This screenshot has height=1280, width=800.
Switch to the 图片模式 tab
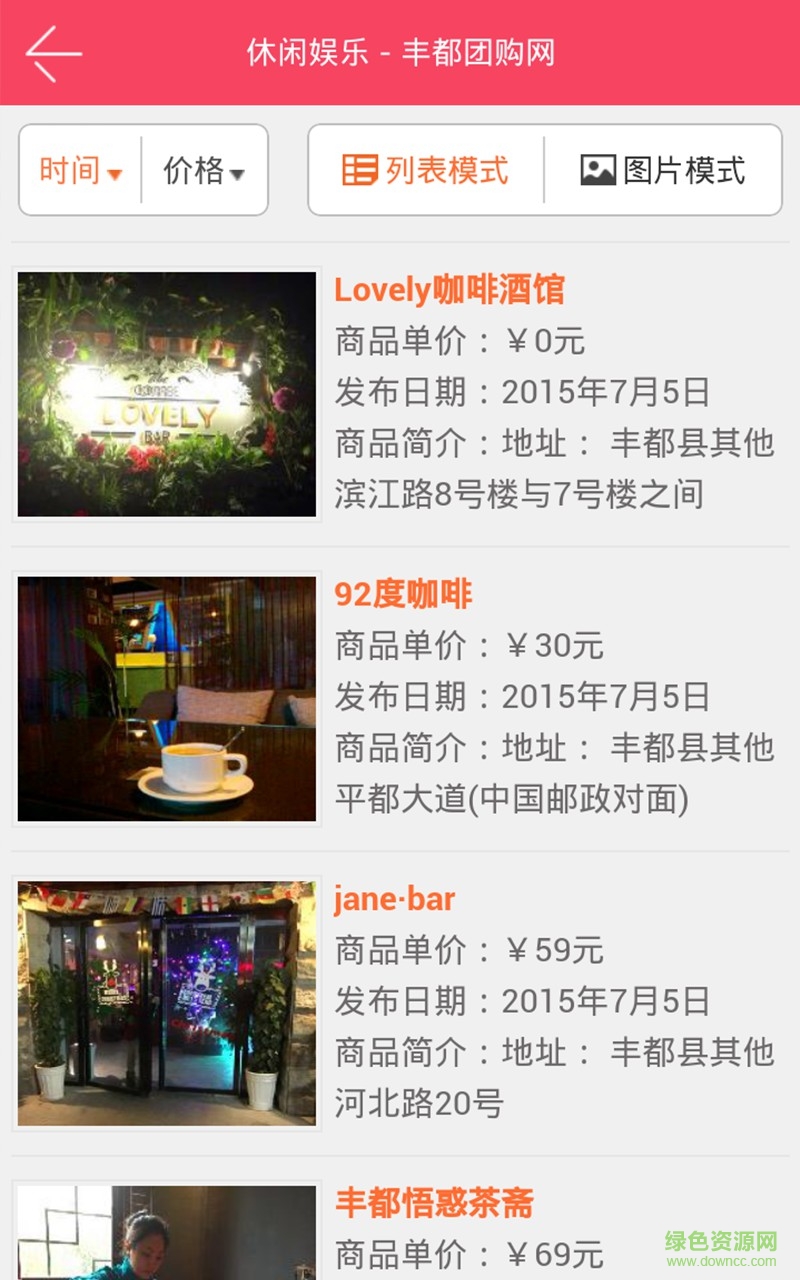point(665,171)
